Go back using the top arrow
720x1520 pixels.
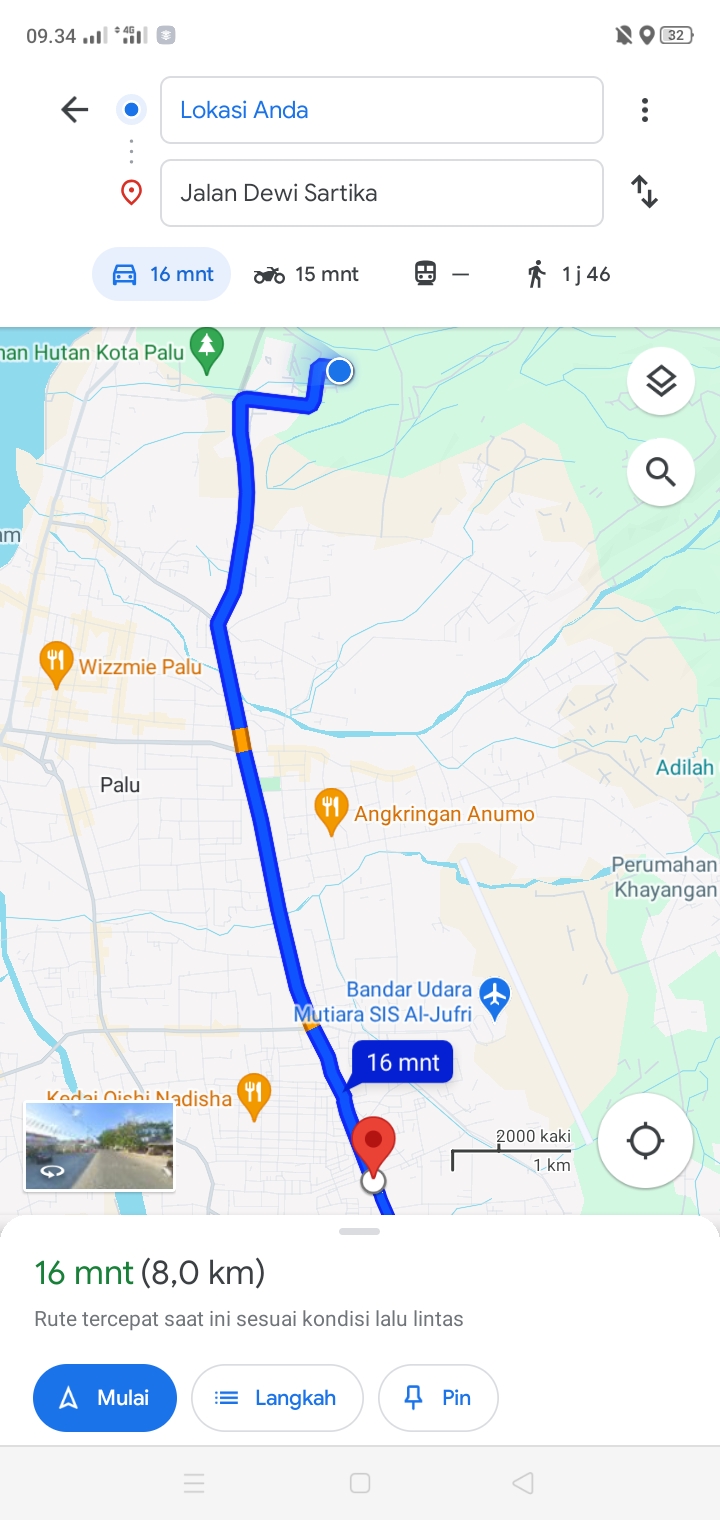pyautogui.click(x=75, y=110)
